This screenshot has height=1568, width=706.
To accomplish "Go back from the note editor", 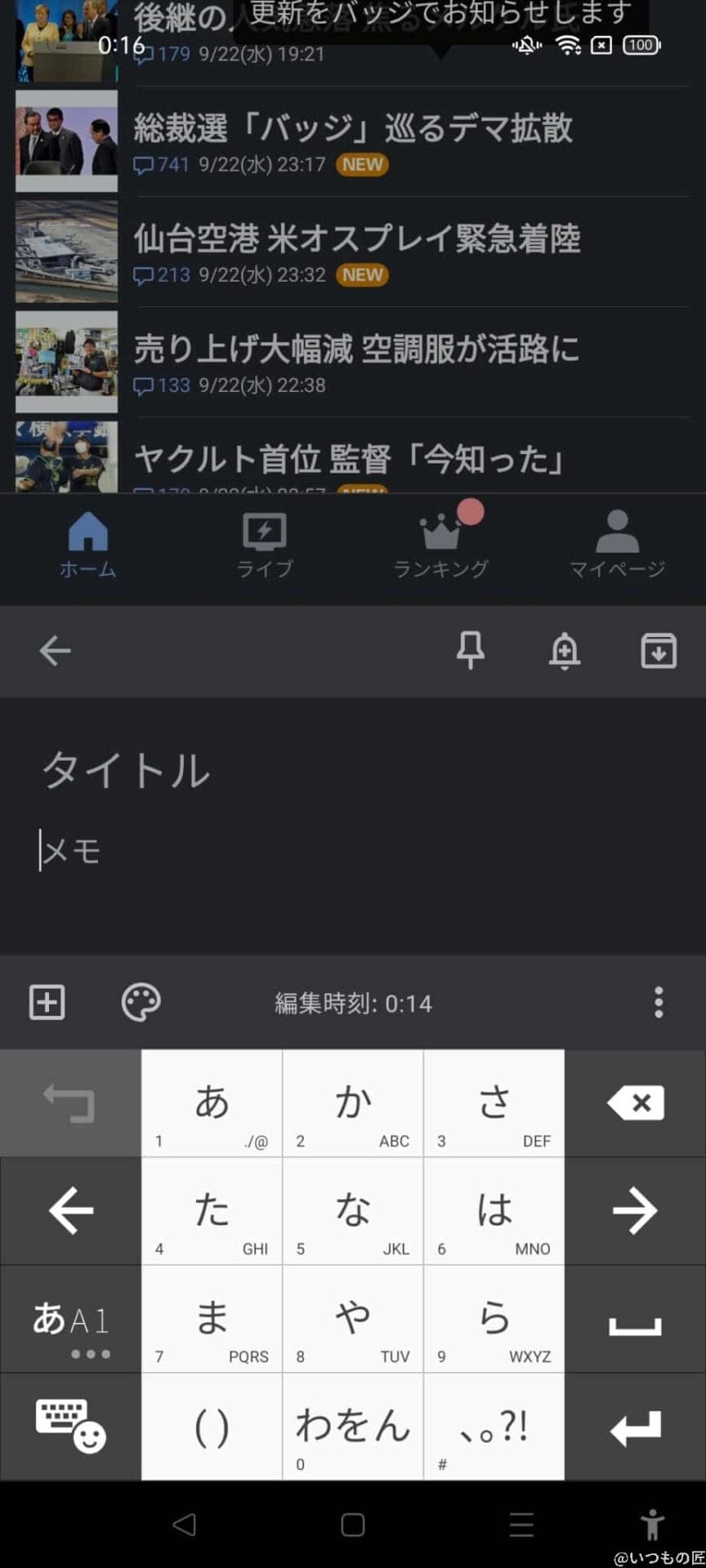I will (55, 651).
